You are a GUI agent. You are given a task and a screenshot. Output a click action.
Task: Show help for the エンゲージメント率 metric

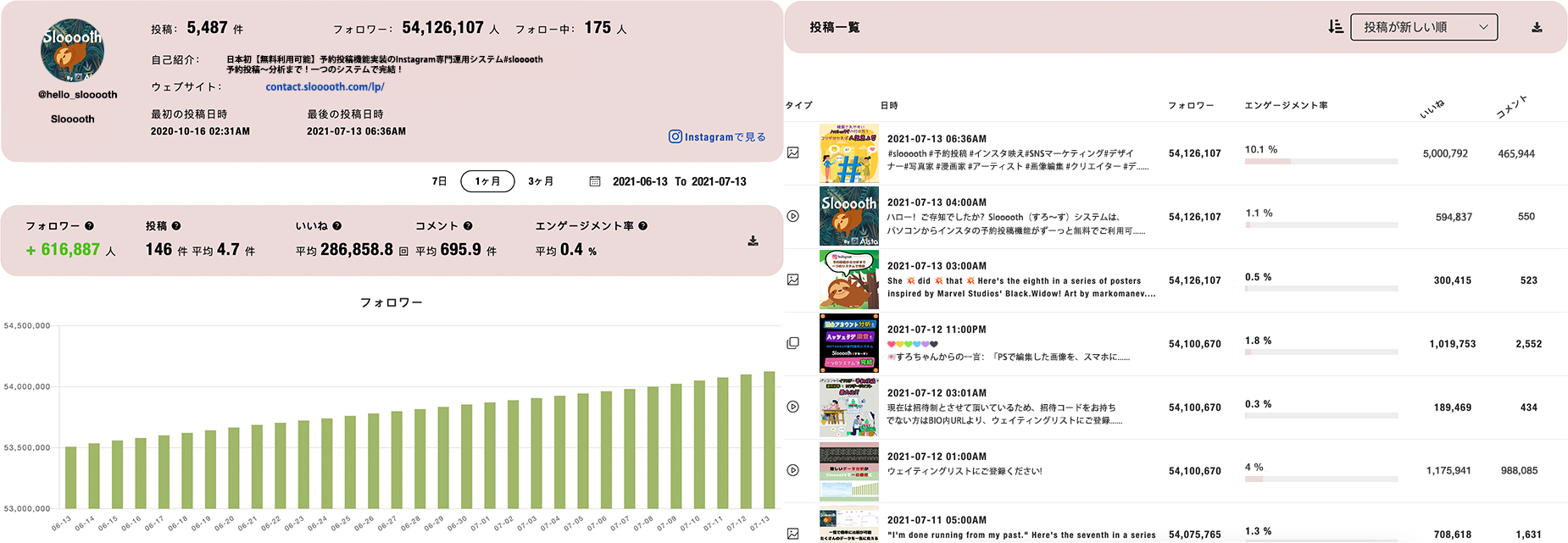tap(642, 226)
